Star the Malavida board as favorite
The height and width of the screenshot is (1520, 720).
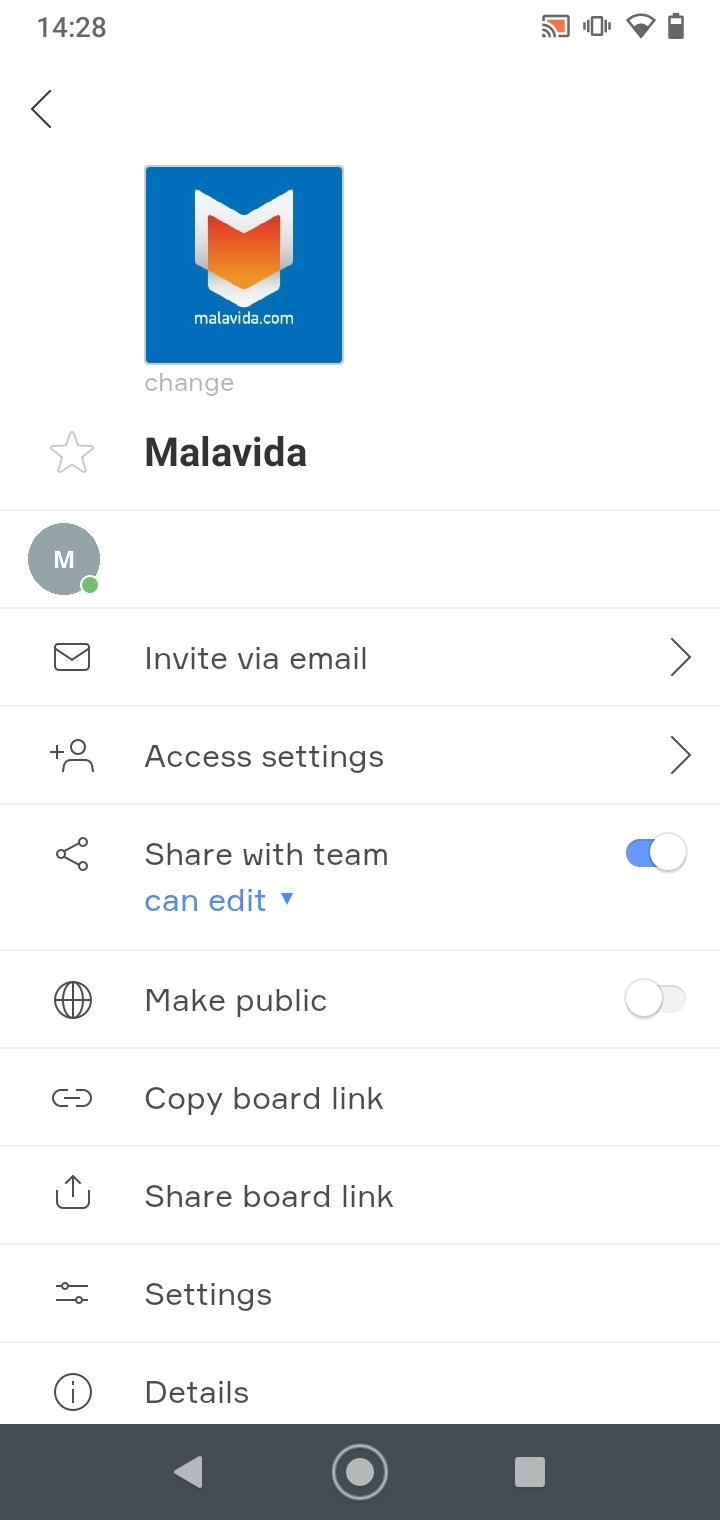[x=72, y=454]
